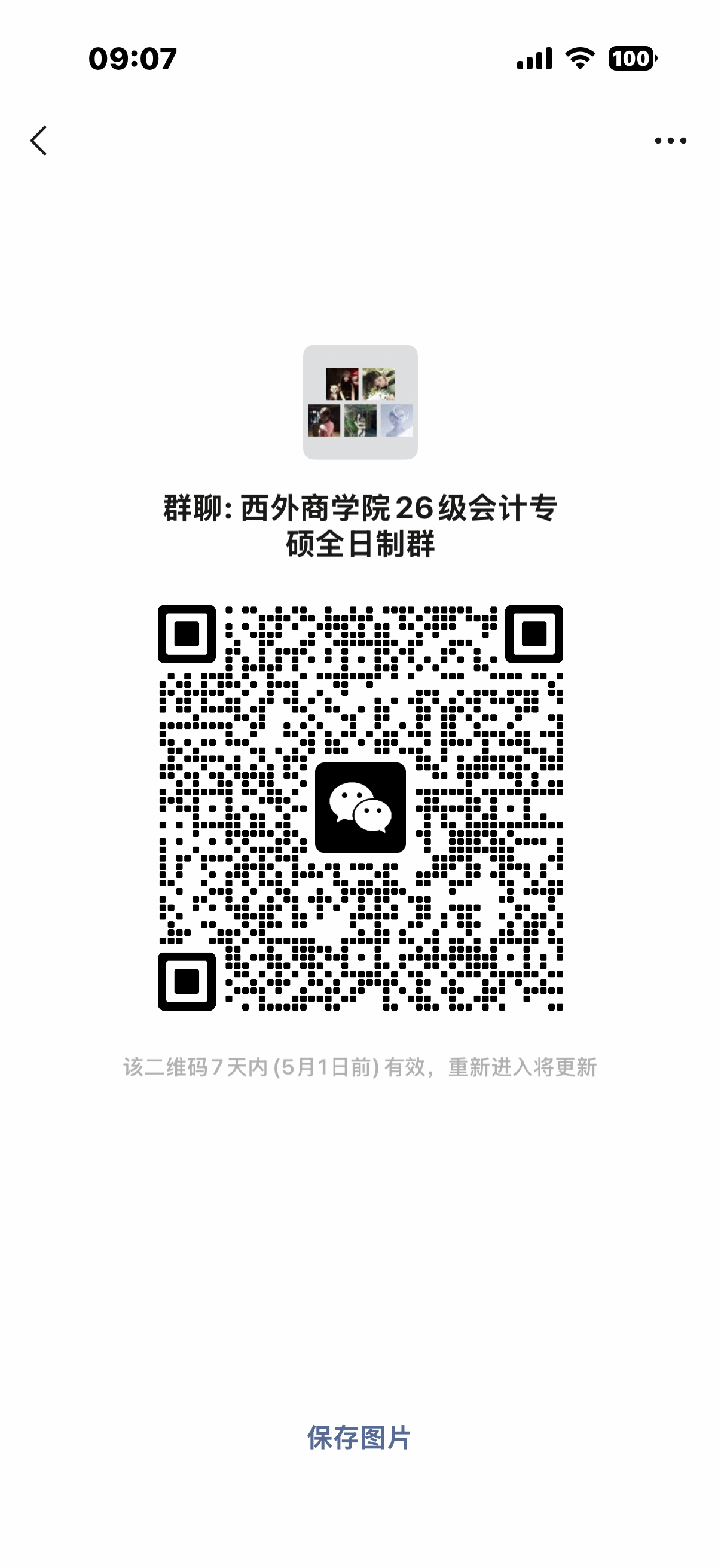
Task: Tap 保存图片 to save the image
Action: click(x=359, y=1437)
